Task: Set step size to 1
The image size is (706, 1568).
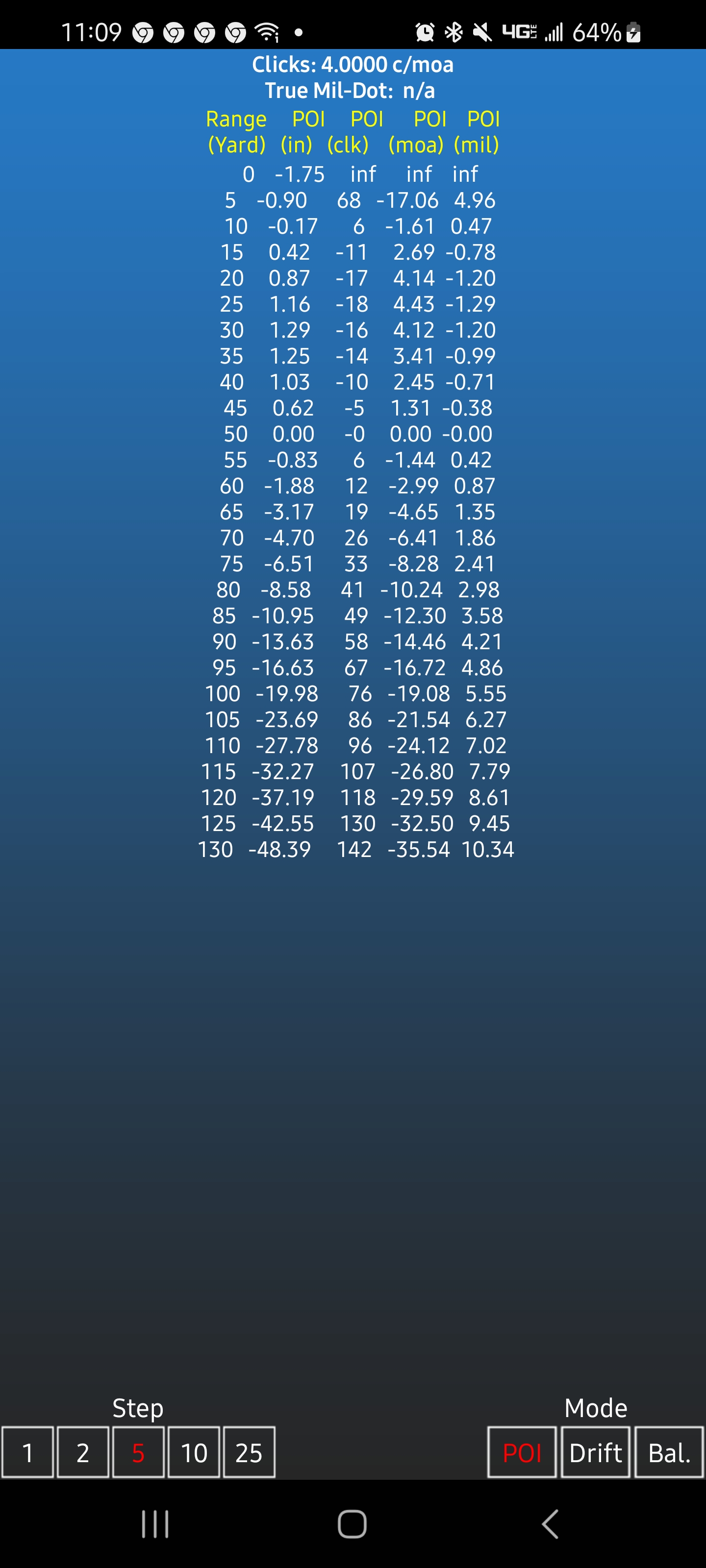Action: click(27, 1452)
